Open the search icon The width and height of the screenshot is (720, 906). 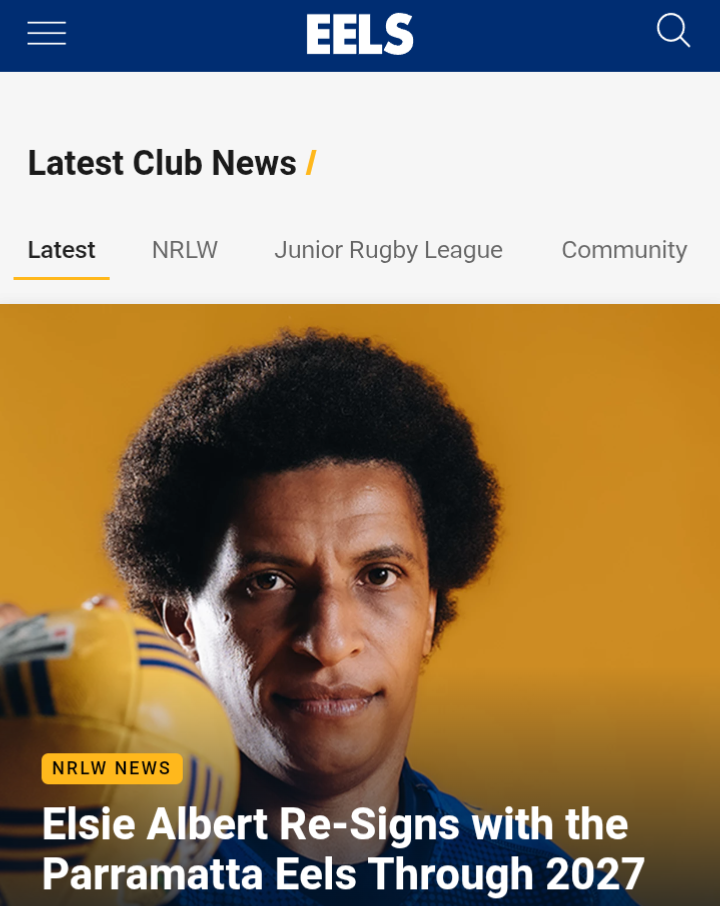tap(673, 31)
